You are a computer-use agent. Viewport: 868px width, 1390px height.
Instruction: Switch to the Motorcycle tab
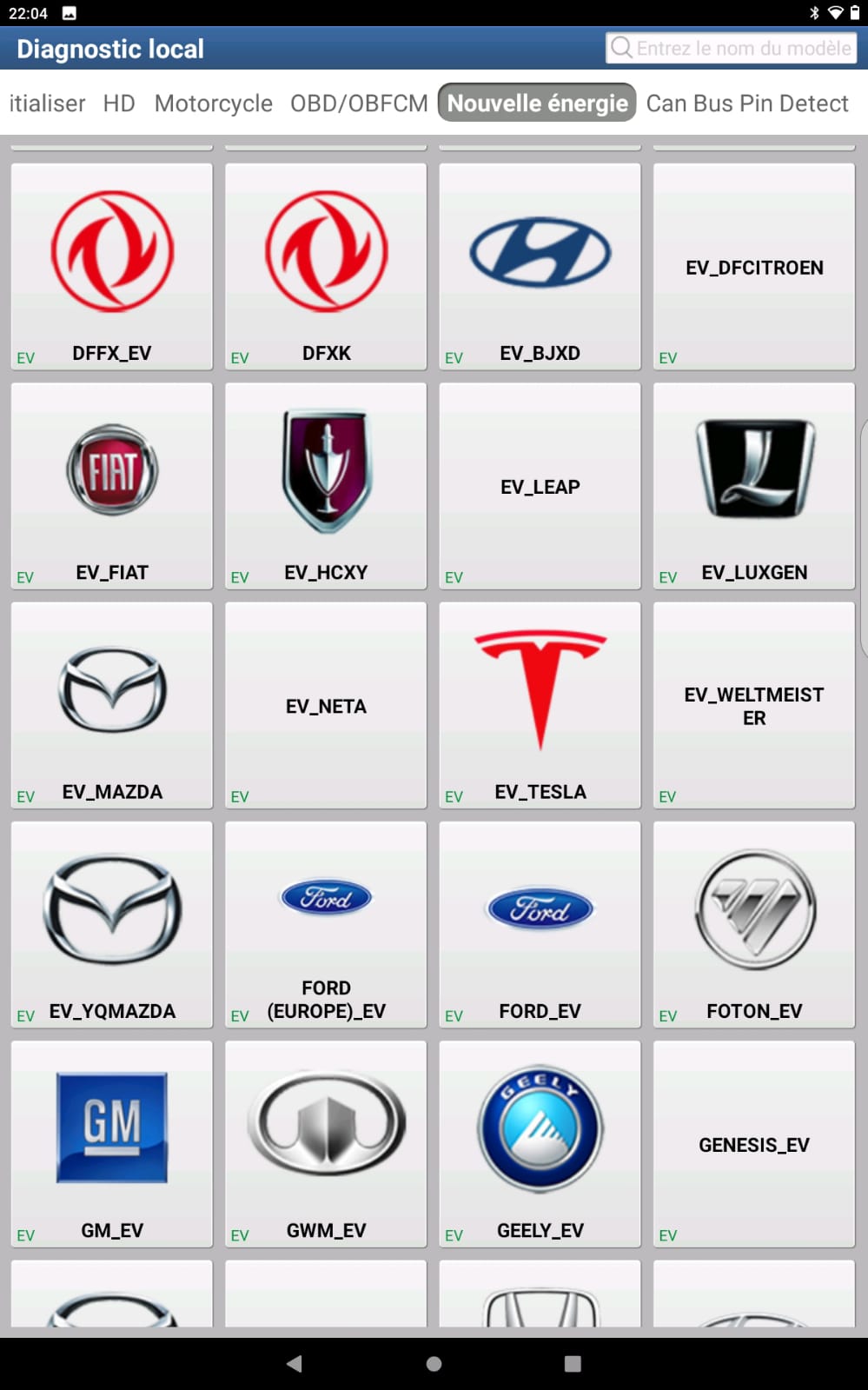(213, 103)
